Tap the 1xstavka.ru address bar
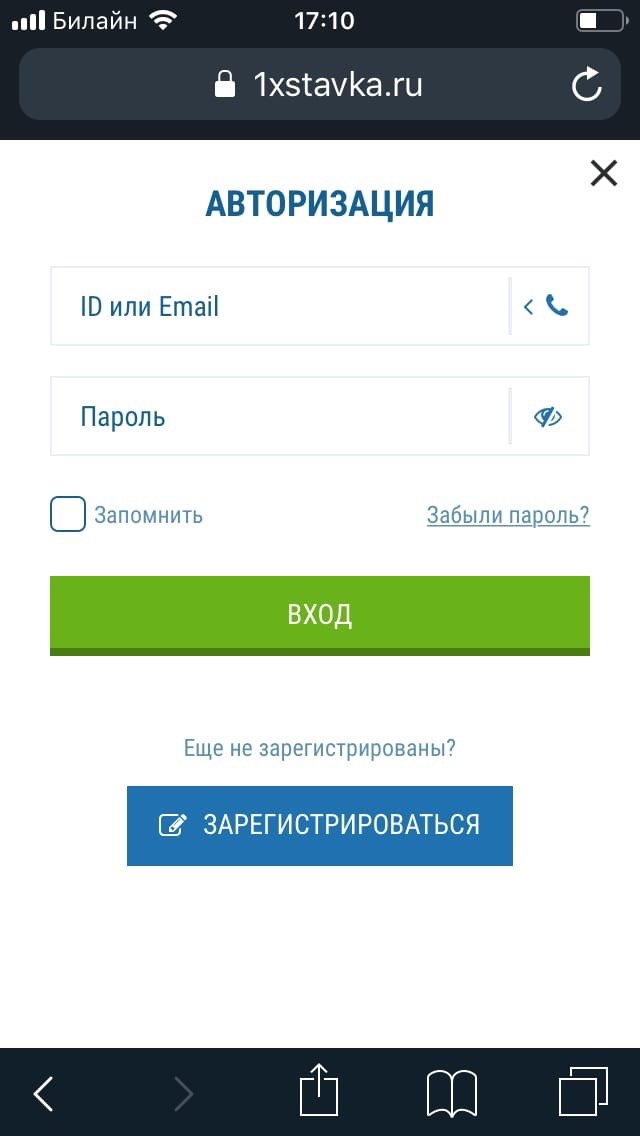640x1136 pixels. coord(320,85)
